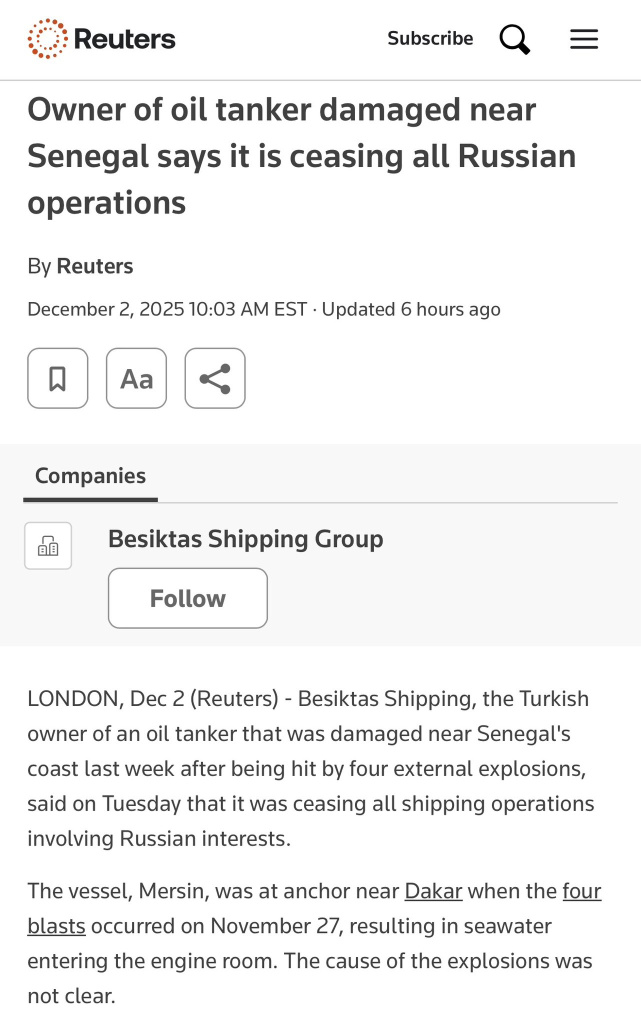The image size is (641, 1024).
Task: Adjust text size with Aa button
Action: point(136,378)
